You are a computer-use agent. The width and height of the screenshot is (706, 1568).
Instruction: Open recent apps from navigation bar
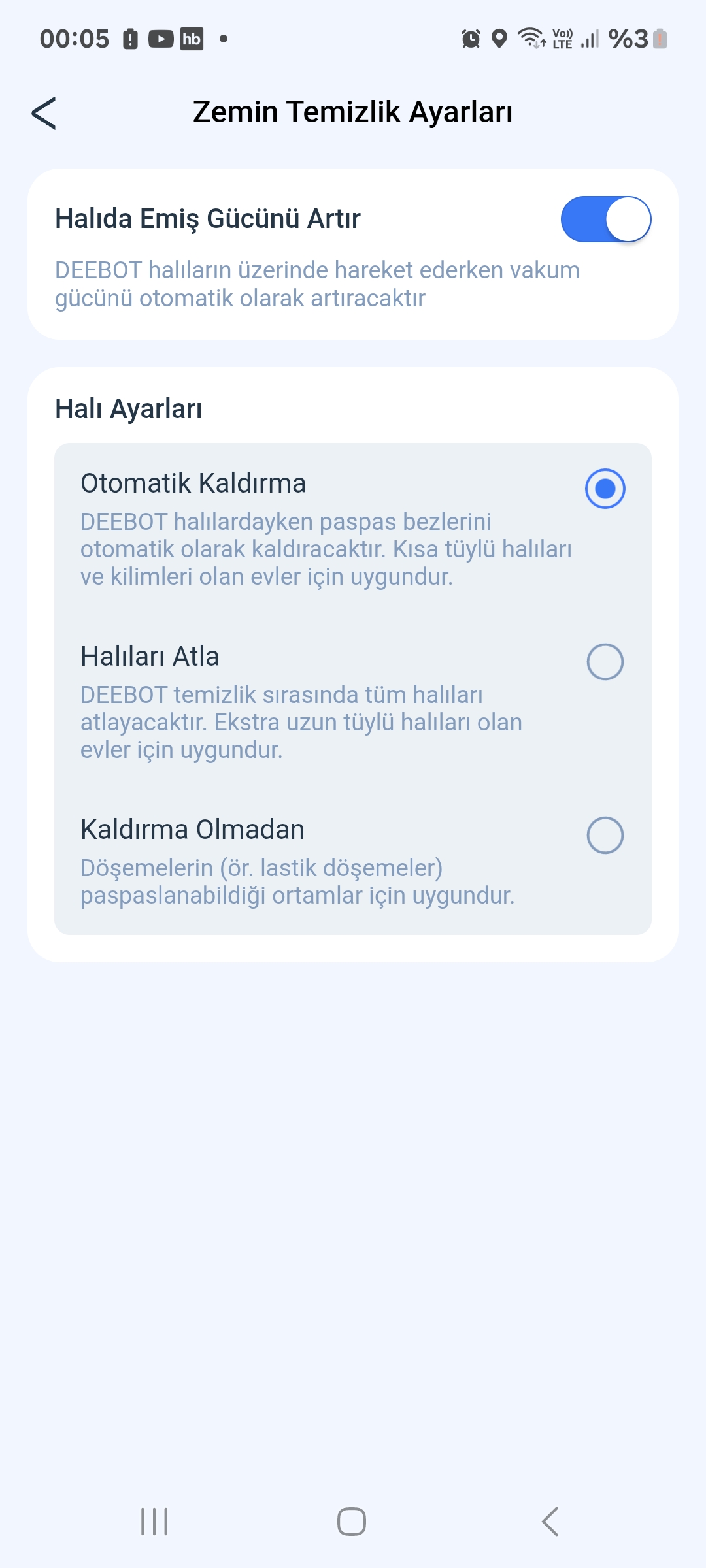pyautogui.click(x=154, y=1522)
